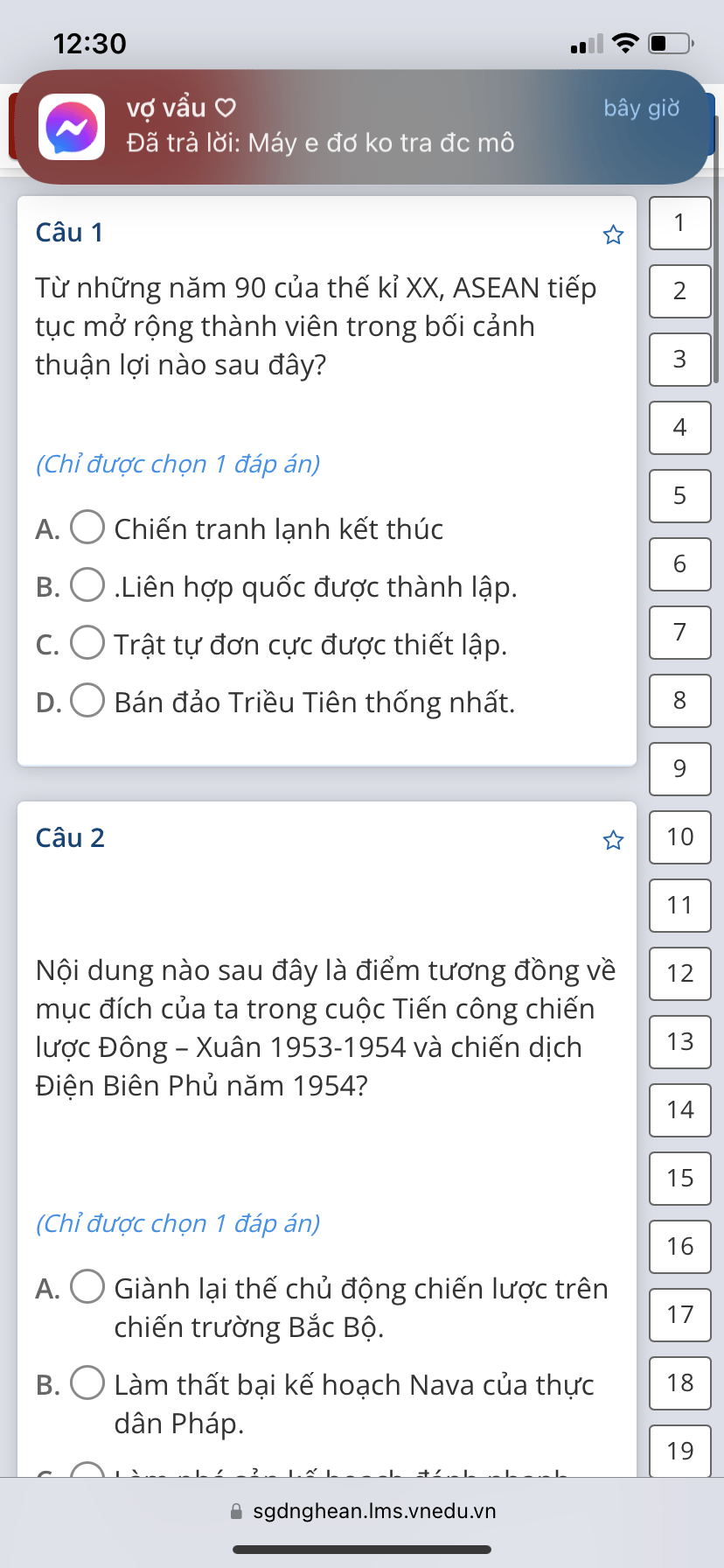Image resolution: width=724 pixels, height=1568 pixels.
Task: Choose answer D Bán đảo Triều Tiên thống nhất
Action: pos(87,701)
